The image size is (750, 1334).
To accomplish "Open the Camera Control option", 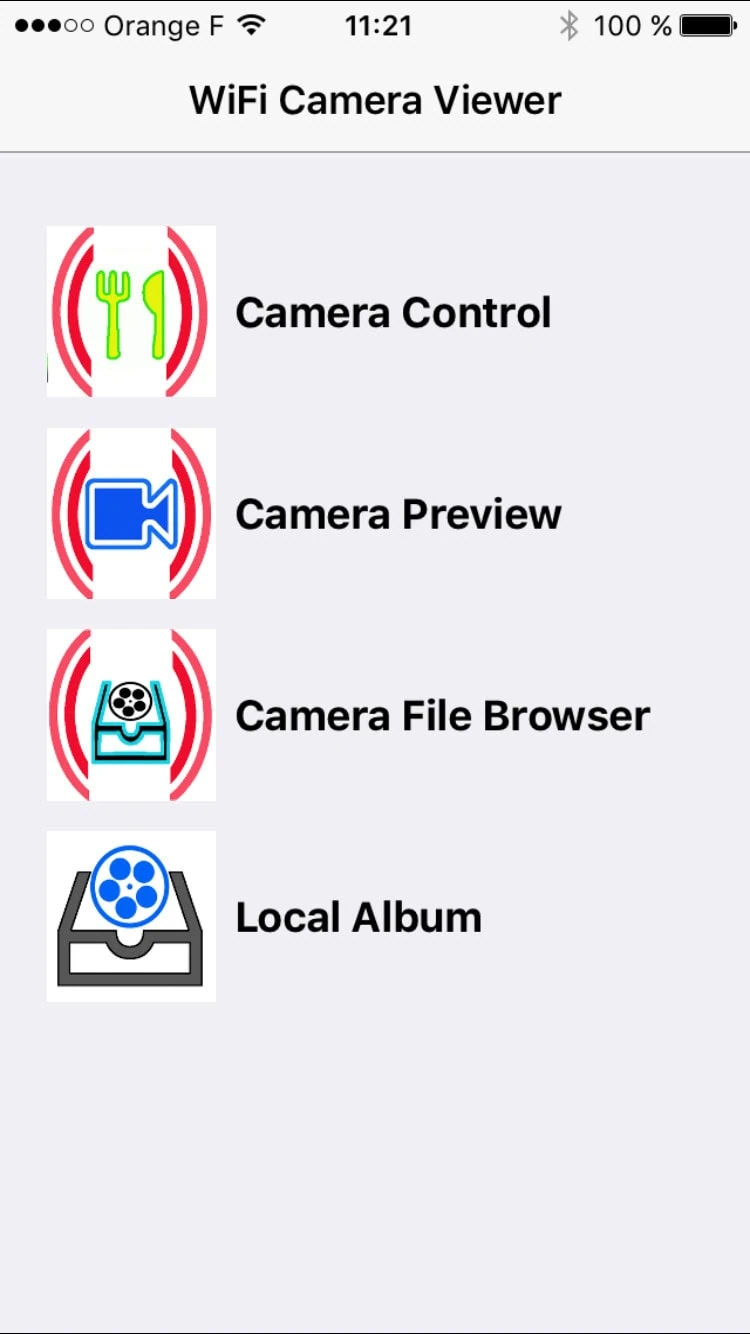I will pyautogui.click(x=392, y=312).
